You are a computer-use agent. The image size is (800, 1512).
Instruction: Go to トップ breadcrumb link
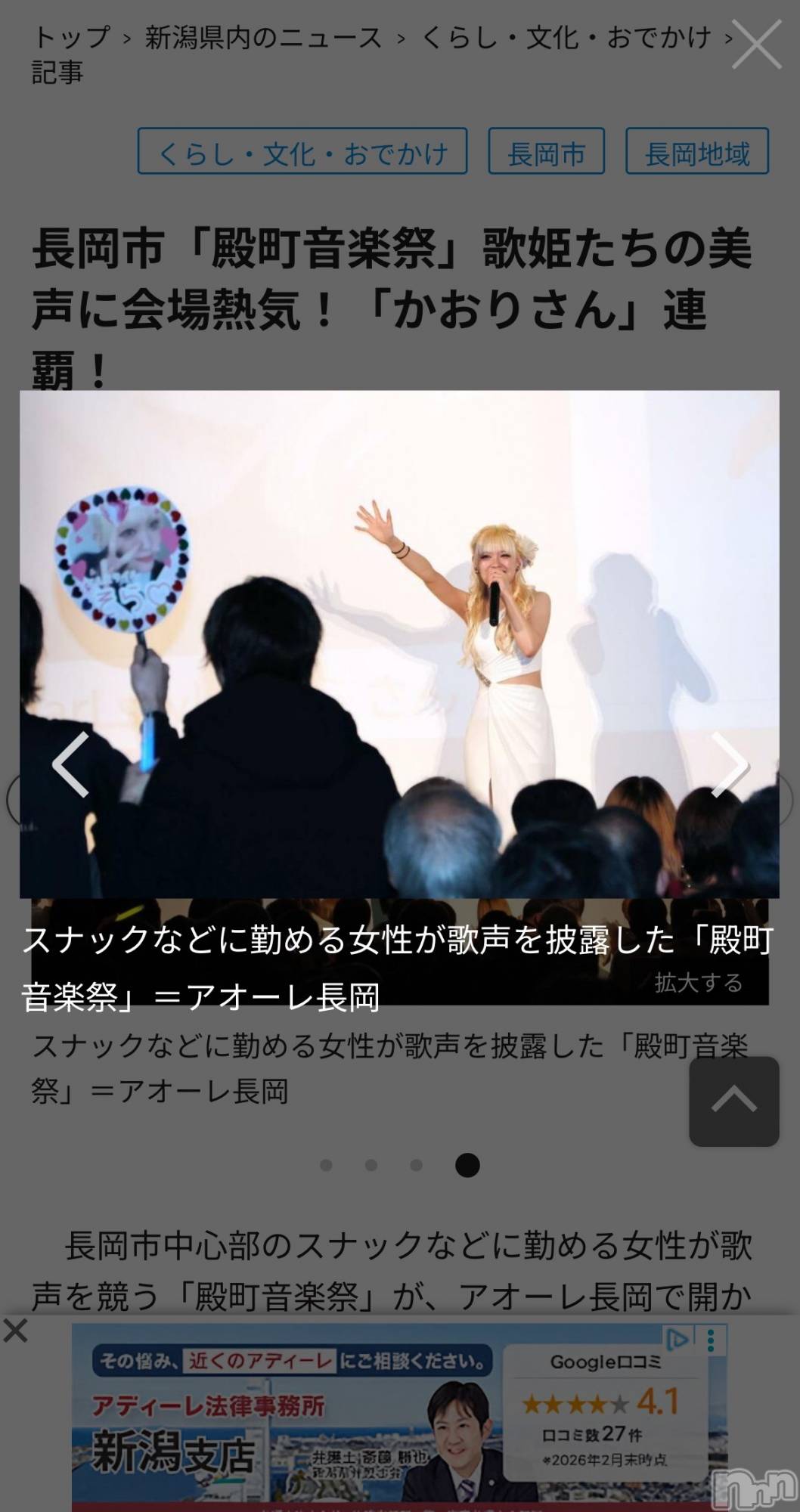pos(72,37)
